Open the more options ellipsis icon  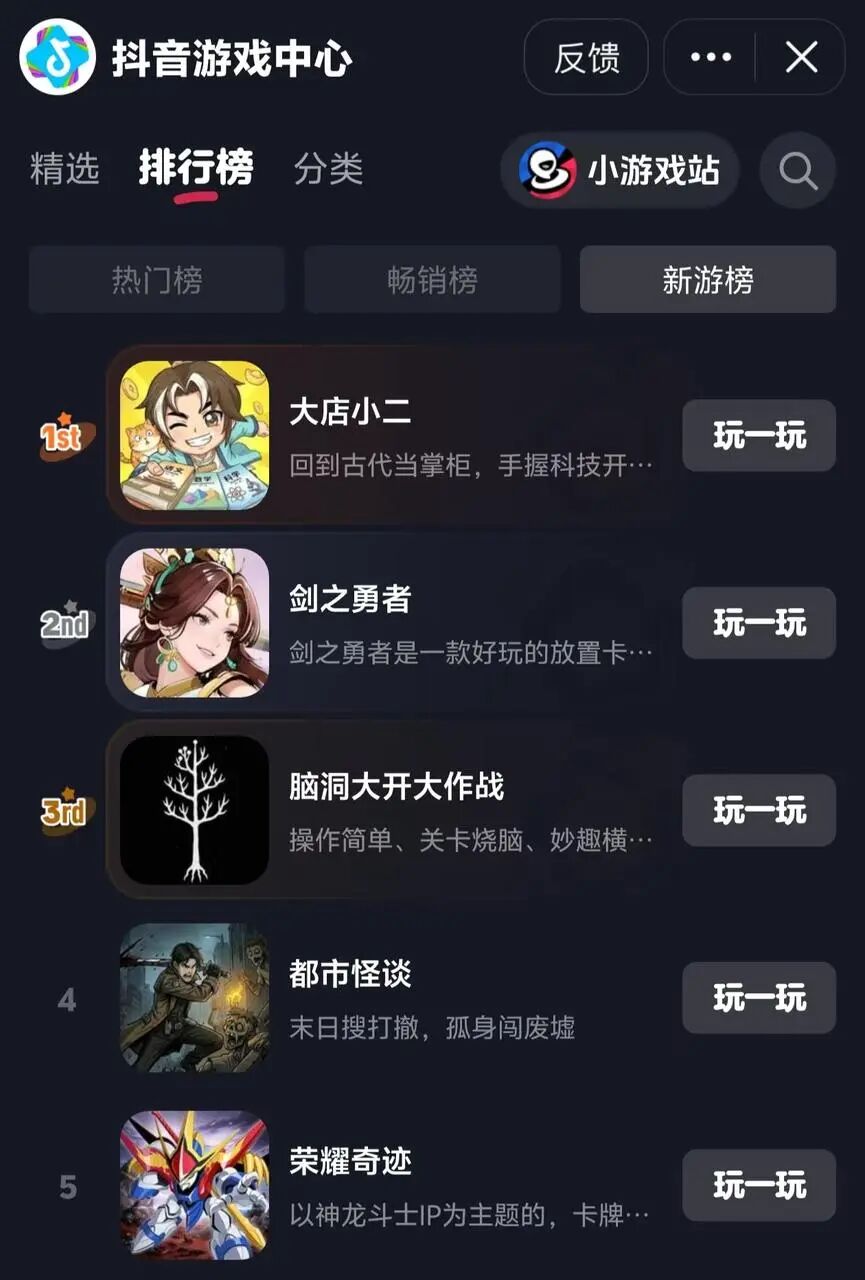(x=711, y=57)
